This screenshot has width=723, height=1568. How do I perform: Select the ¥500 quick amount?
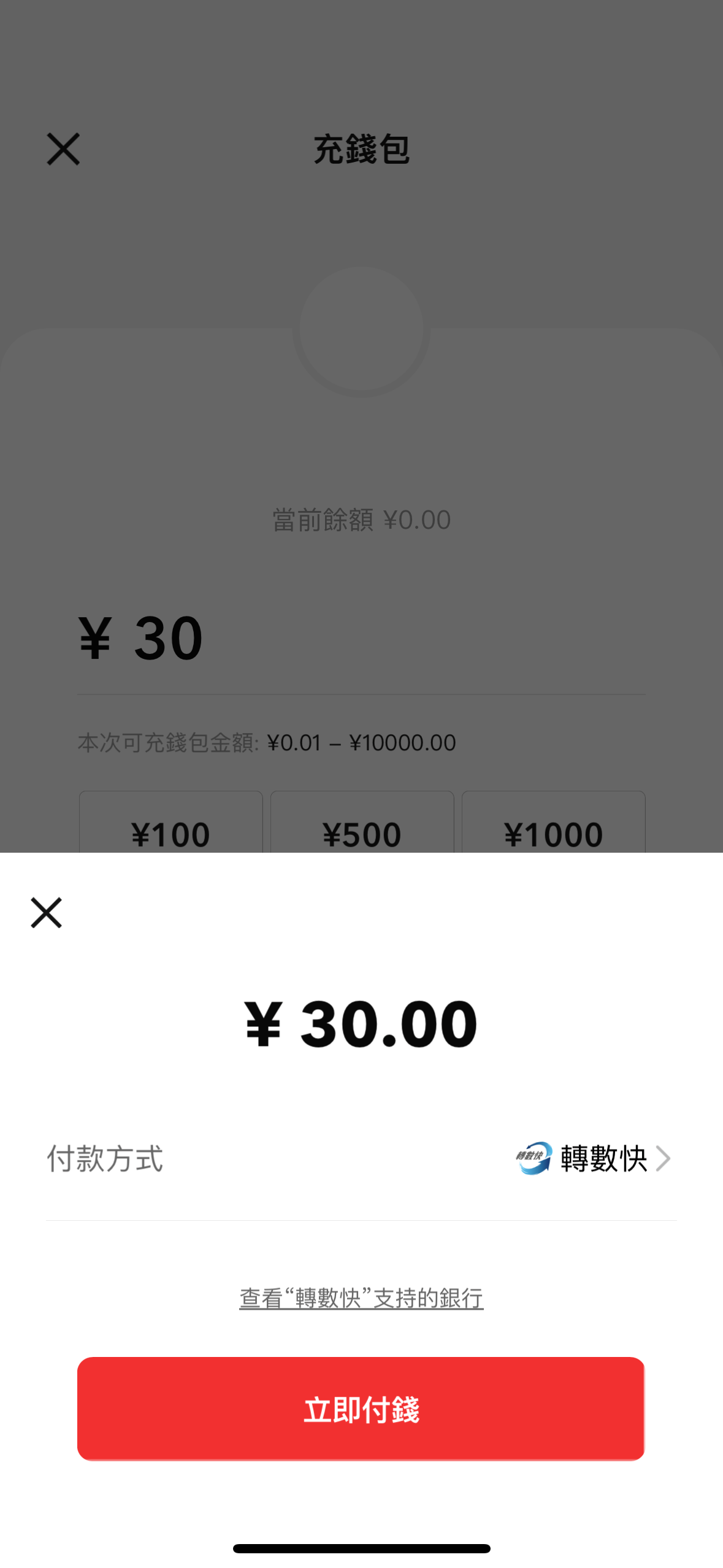[362, 833]
